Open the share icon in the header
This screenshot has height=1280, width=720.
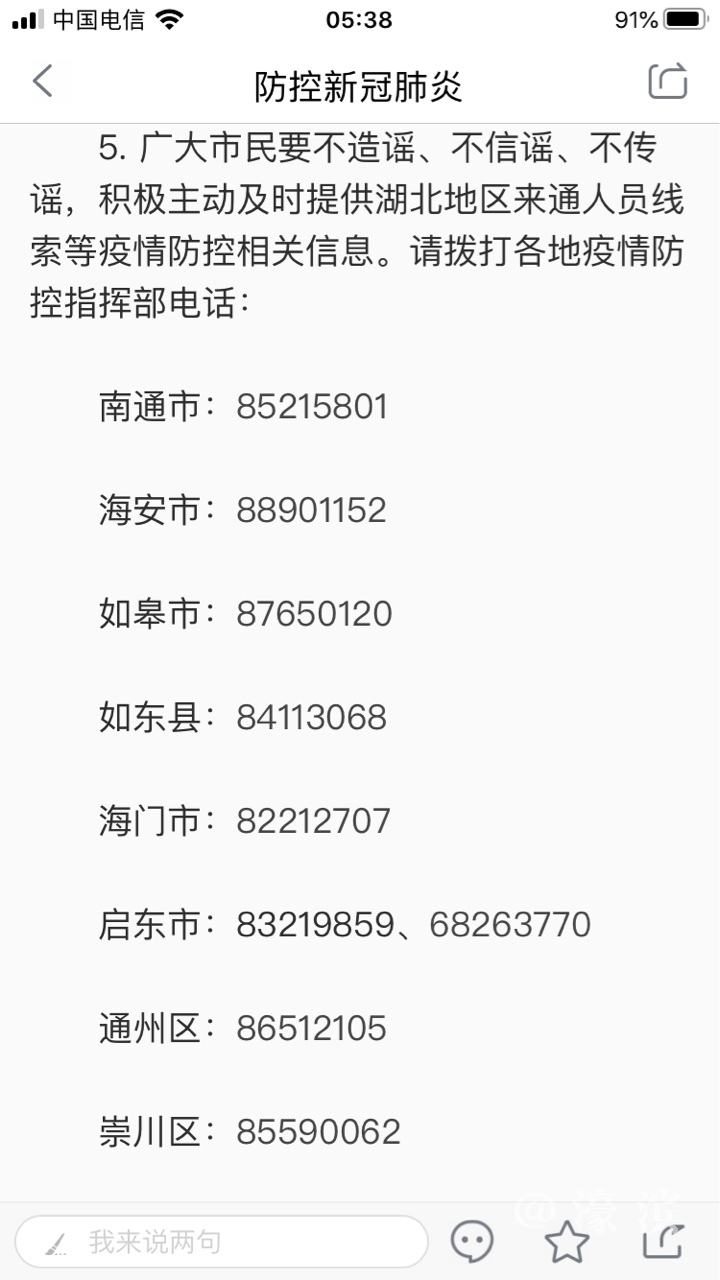[x=668, y=81]
